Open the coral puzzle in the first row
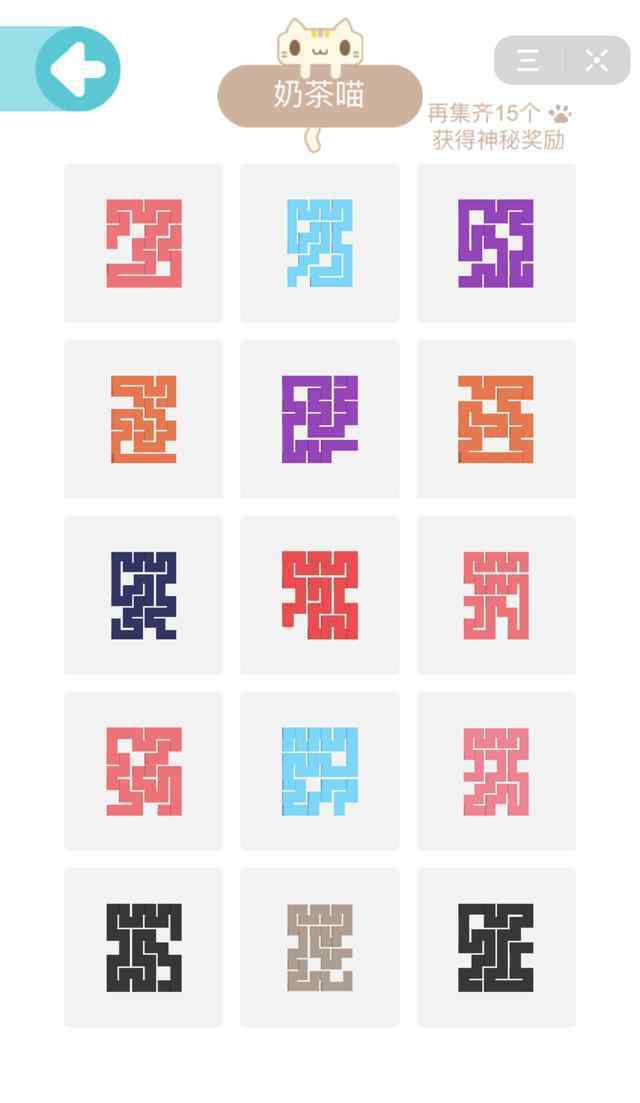 pyautogui.click(x=143, y=243)
